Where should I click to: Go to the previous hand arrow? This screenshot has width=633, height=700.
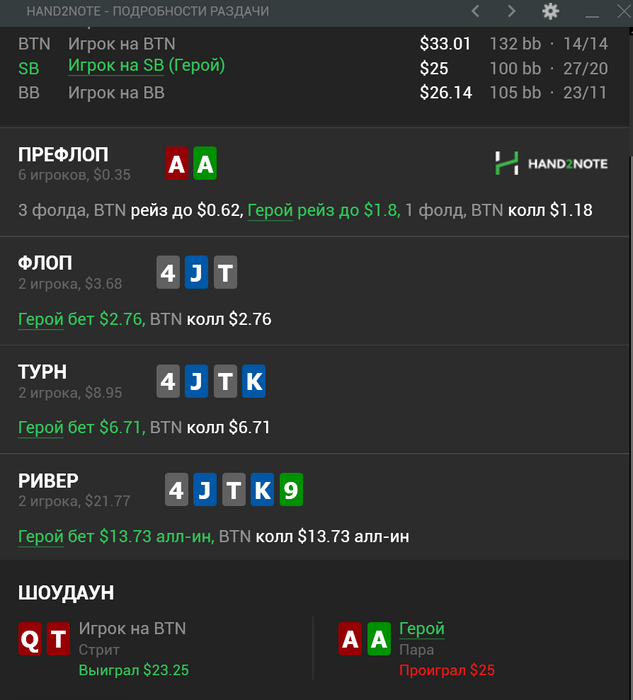475,11
